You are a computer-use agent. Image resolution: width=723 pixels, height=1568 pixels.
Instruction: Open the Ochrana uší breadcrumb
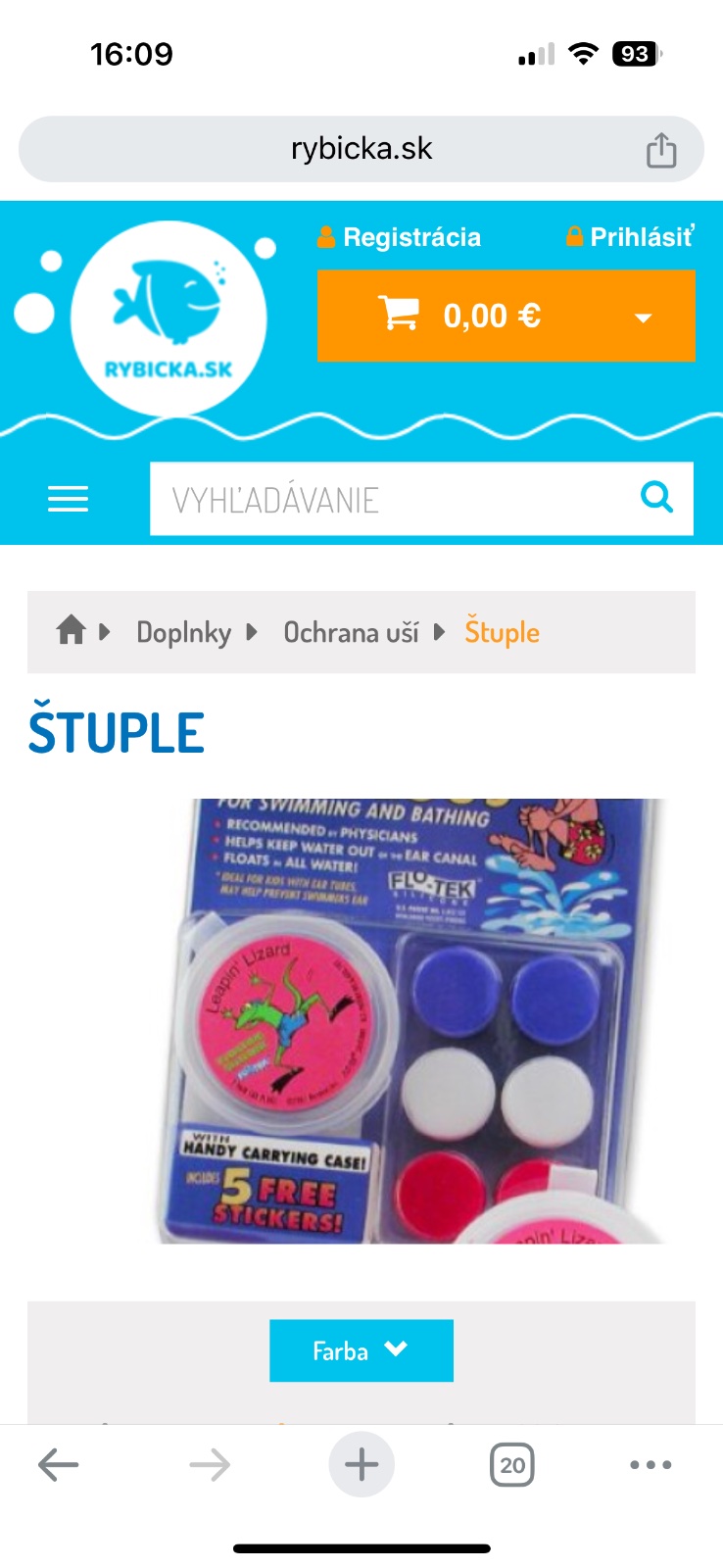(x=351, y=632)
